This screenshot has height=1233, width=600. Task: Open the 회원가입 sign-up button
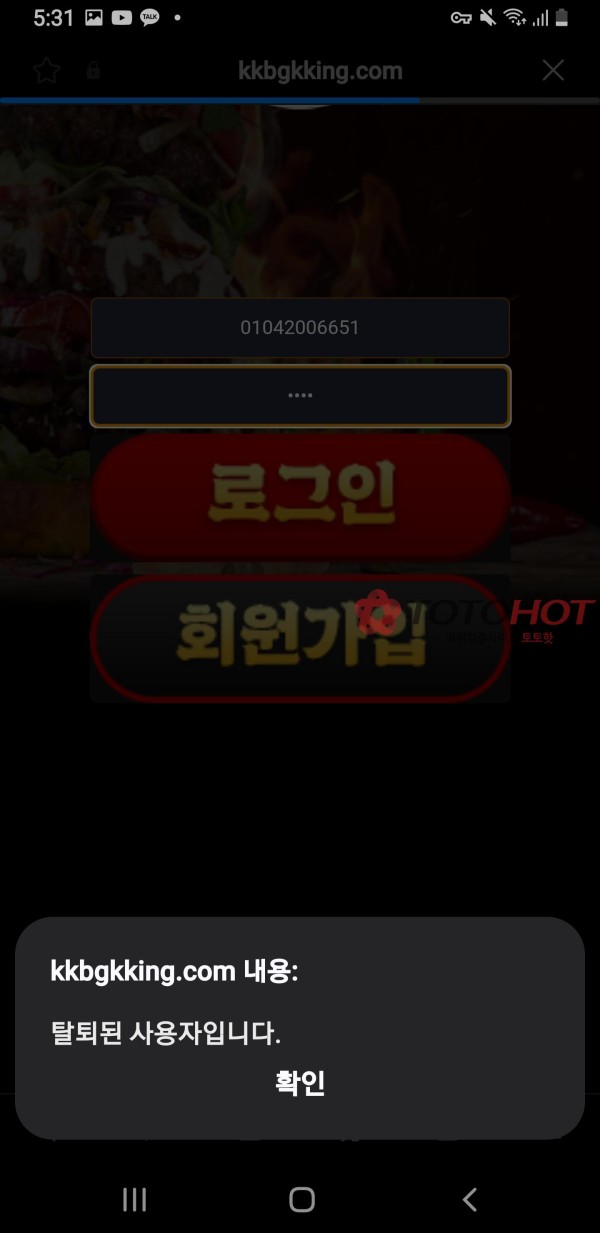click(x=300, y=637)
